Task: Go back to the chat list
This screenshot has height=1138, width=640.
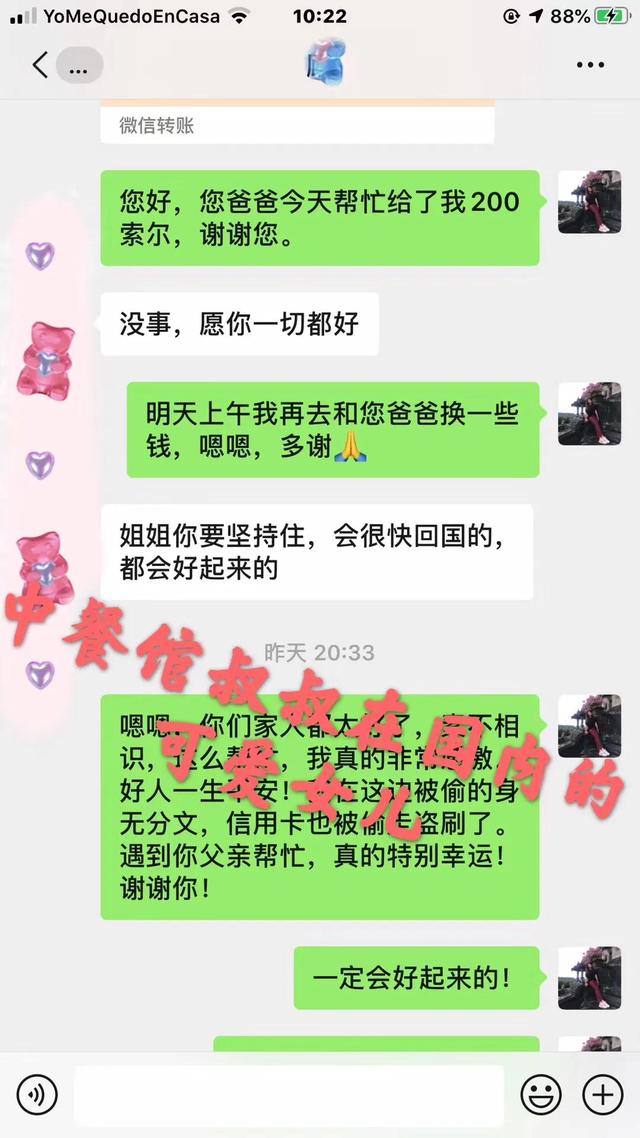Action: 40,66
